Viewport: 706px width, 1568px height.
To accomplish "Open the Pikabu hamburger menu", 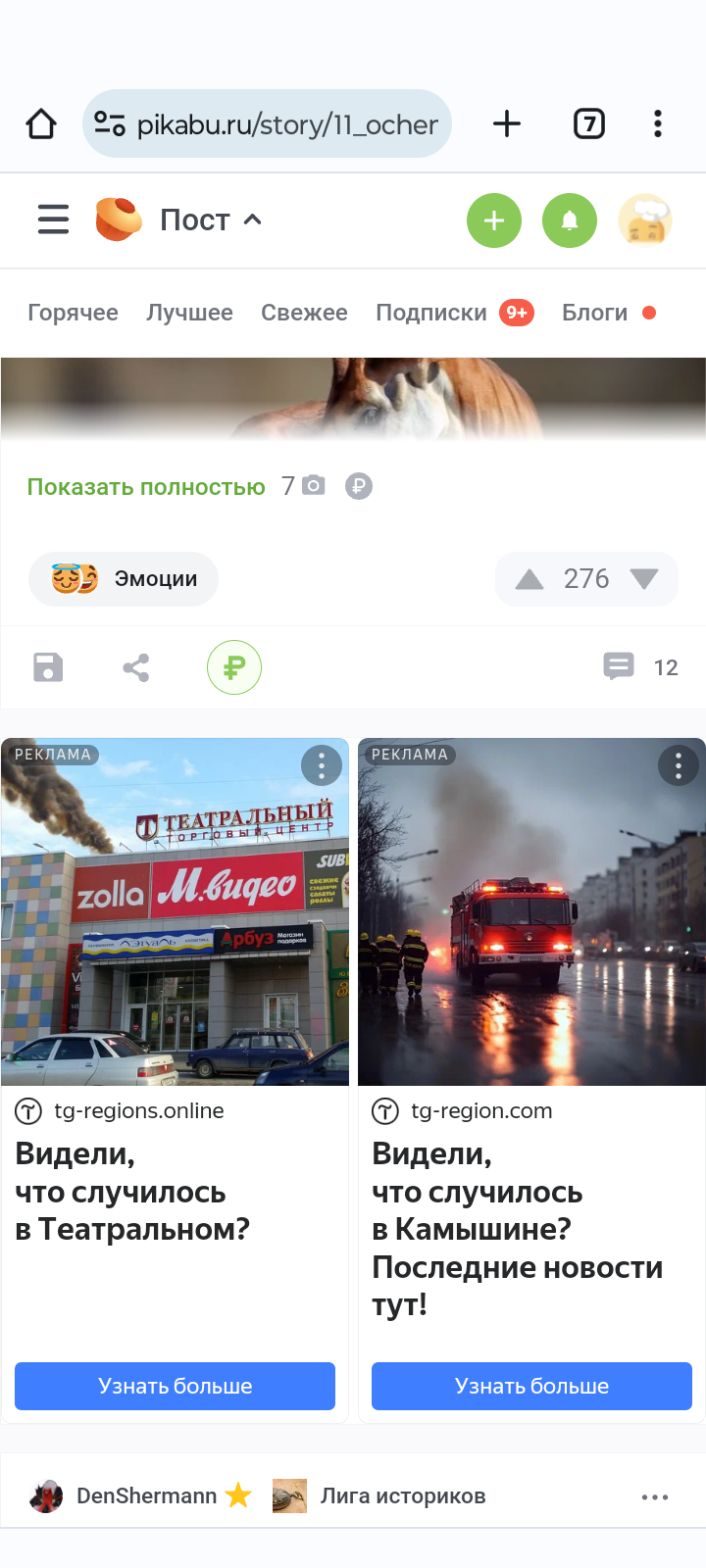I will click(53, 220).
